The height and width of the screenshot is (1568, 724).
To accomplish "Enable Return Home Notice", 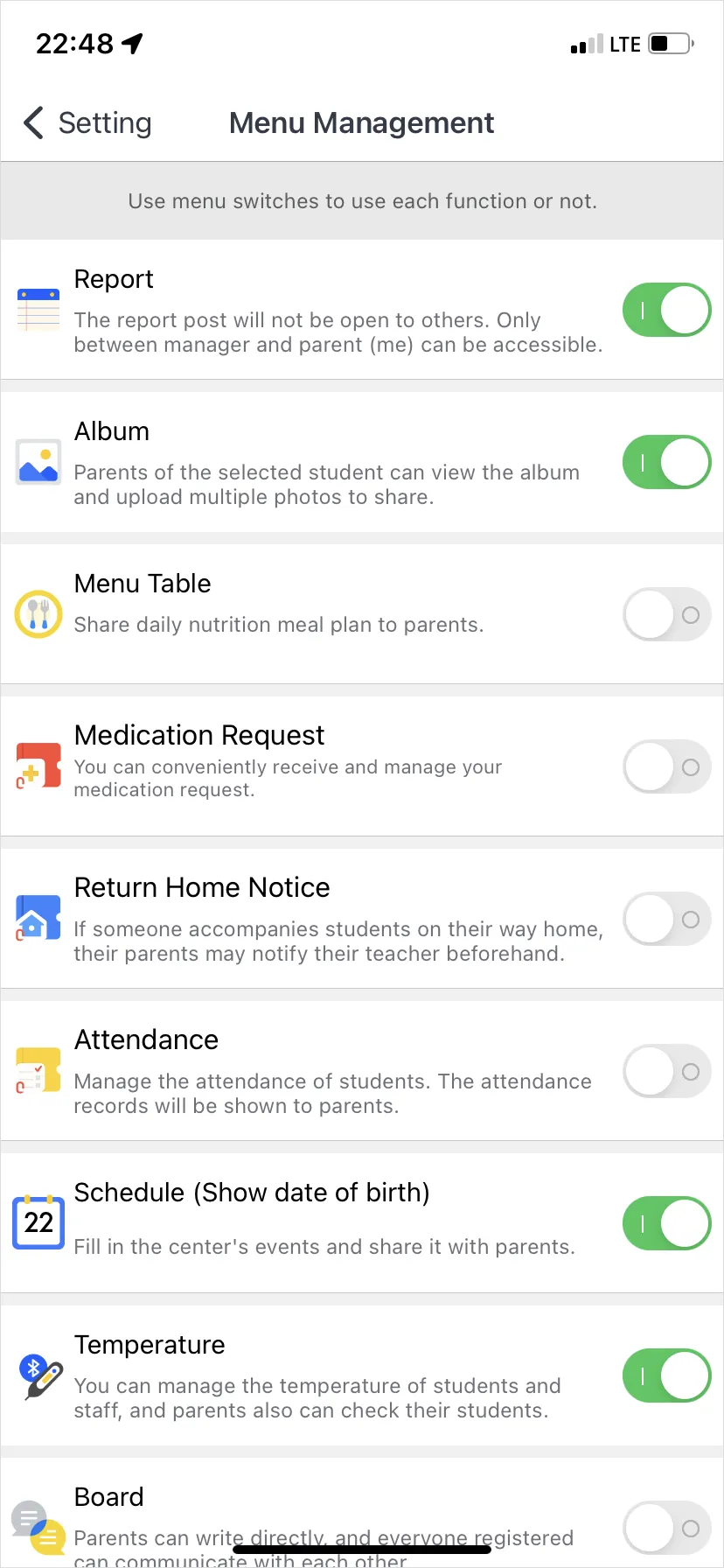I will click(x=666, y=919).
